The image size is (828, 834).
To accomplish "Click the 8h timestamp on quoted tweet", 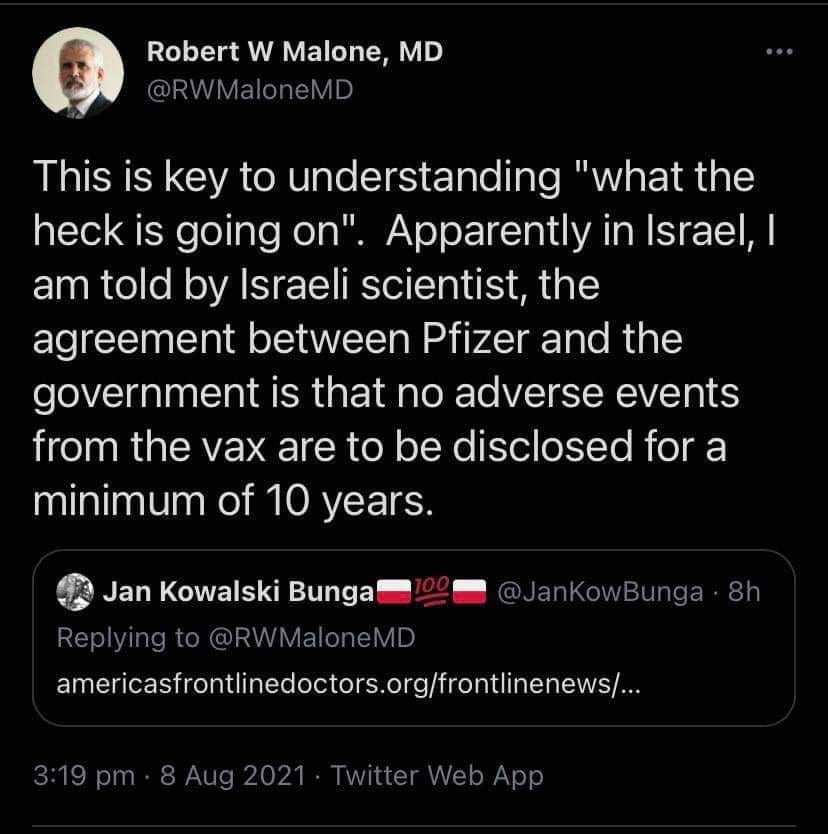I will tap(744, 590).
